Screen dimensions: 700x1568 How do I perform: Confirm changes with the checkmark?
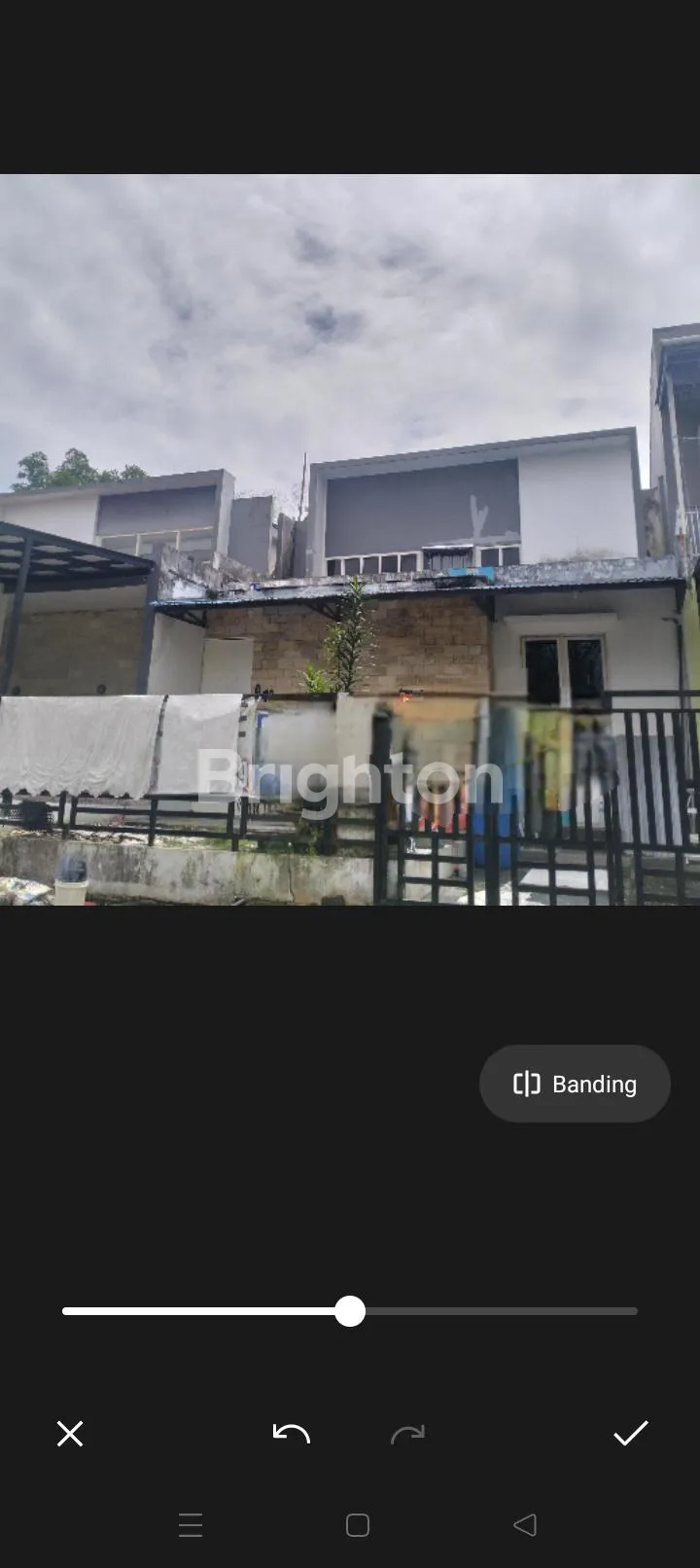point(630,1433)
